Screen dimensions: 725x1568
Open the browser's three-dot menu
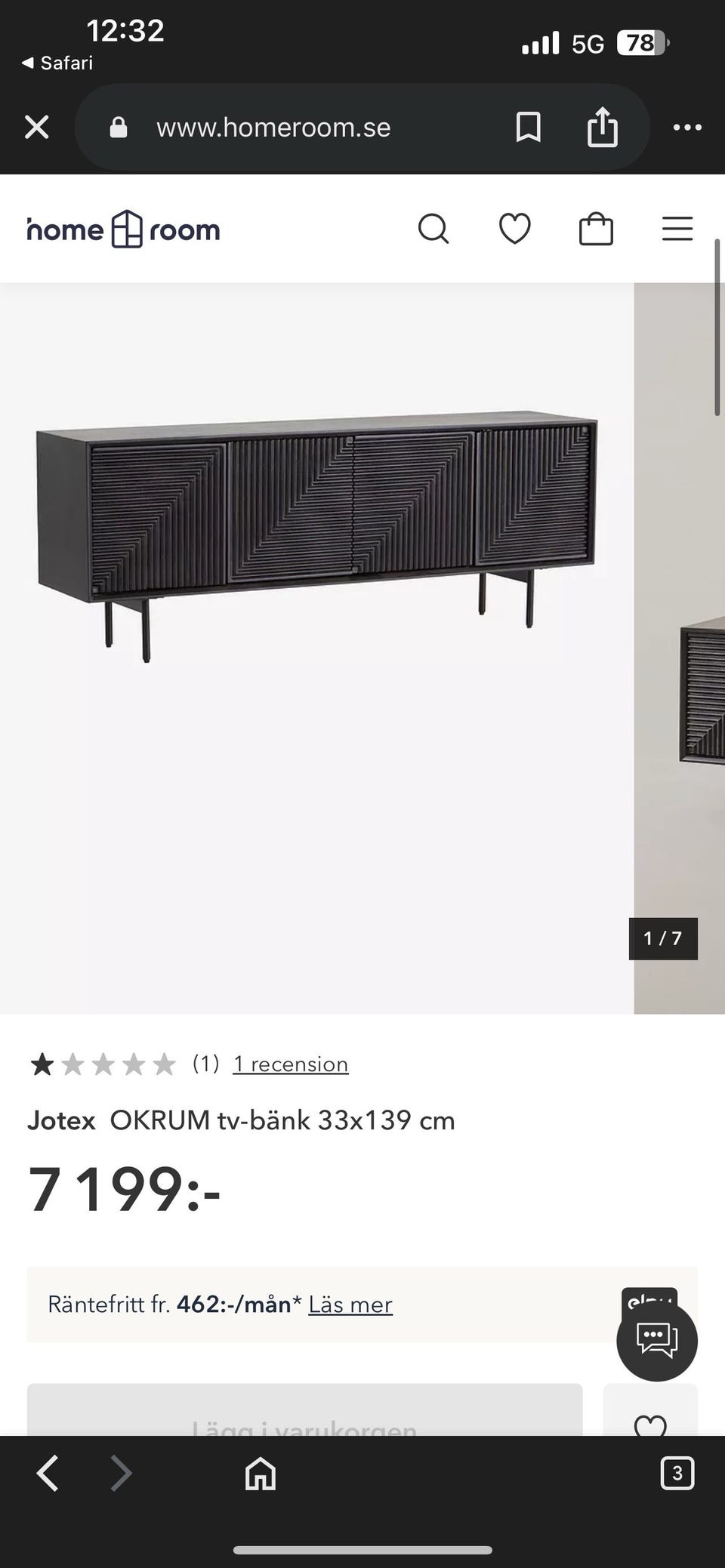point(687,128)
